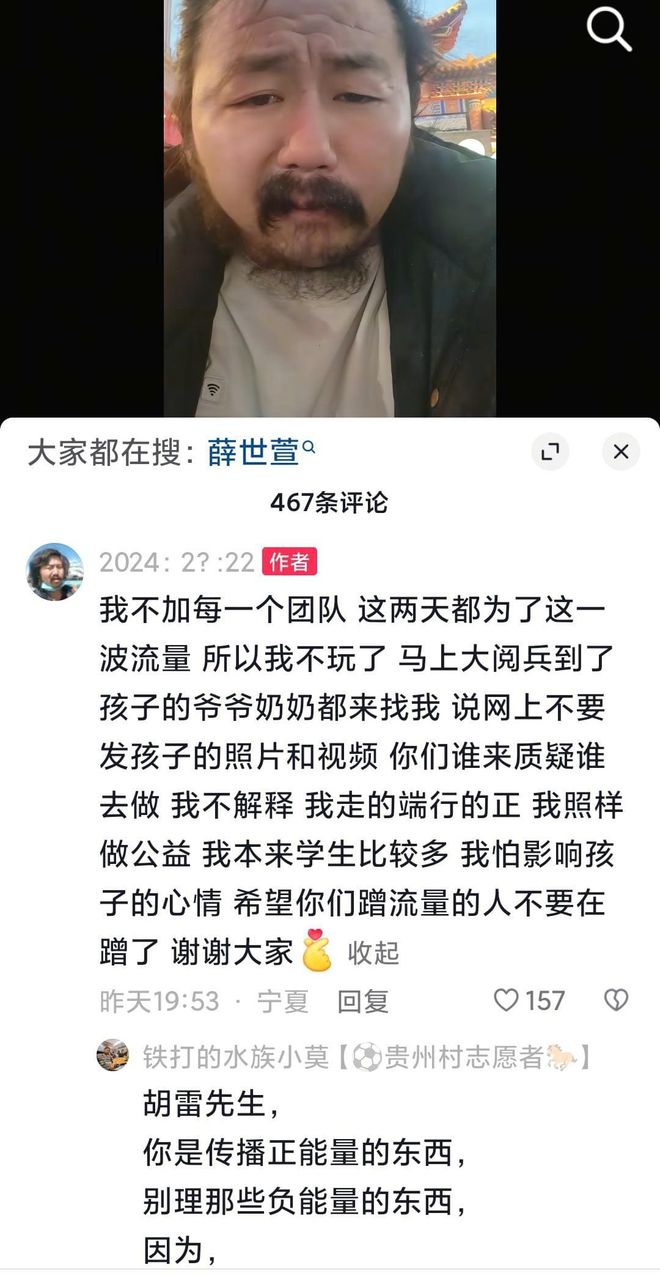Open the author's profile avatar
This screenshot has height=1276, width=660.
(x=54, y=572)
